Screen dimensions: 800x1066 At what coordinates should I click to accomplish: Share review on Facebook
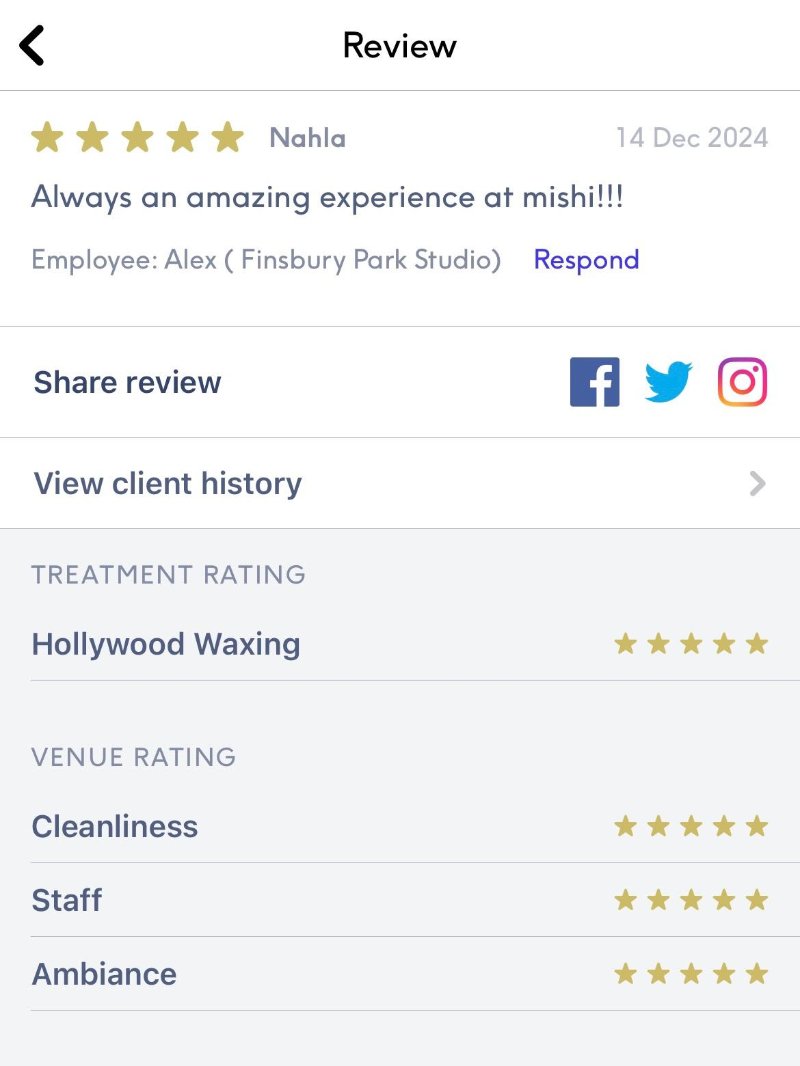(x=595, y=382)
